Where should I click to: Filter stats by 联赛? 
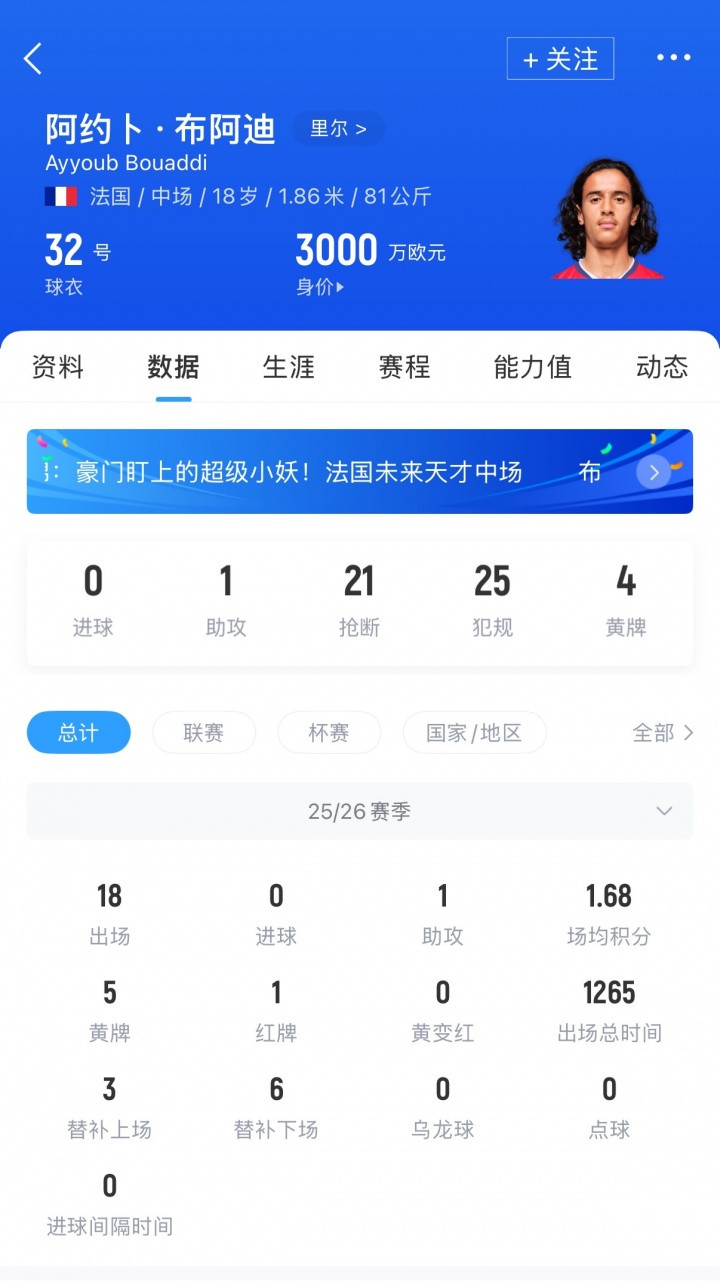click(204, 733)
